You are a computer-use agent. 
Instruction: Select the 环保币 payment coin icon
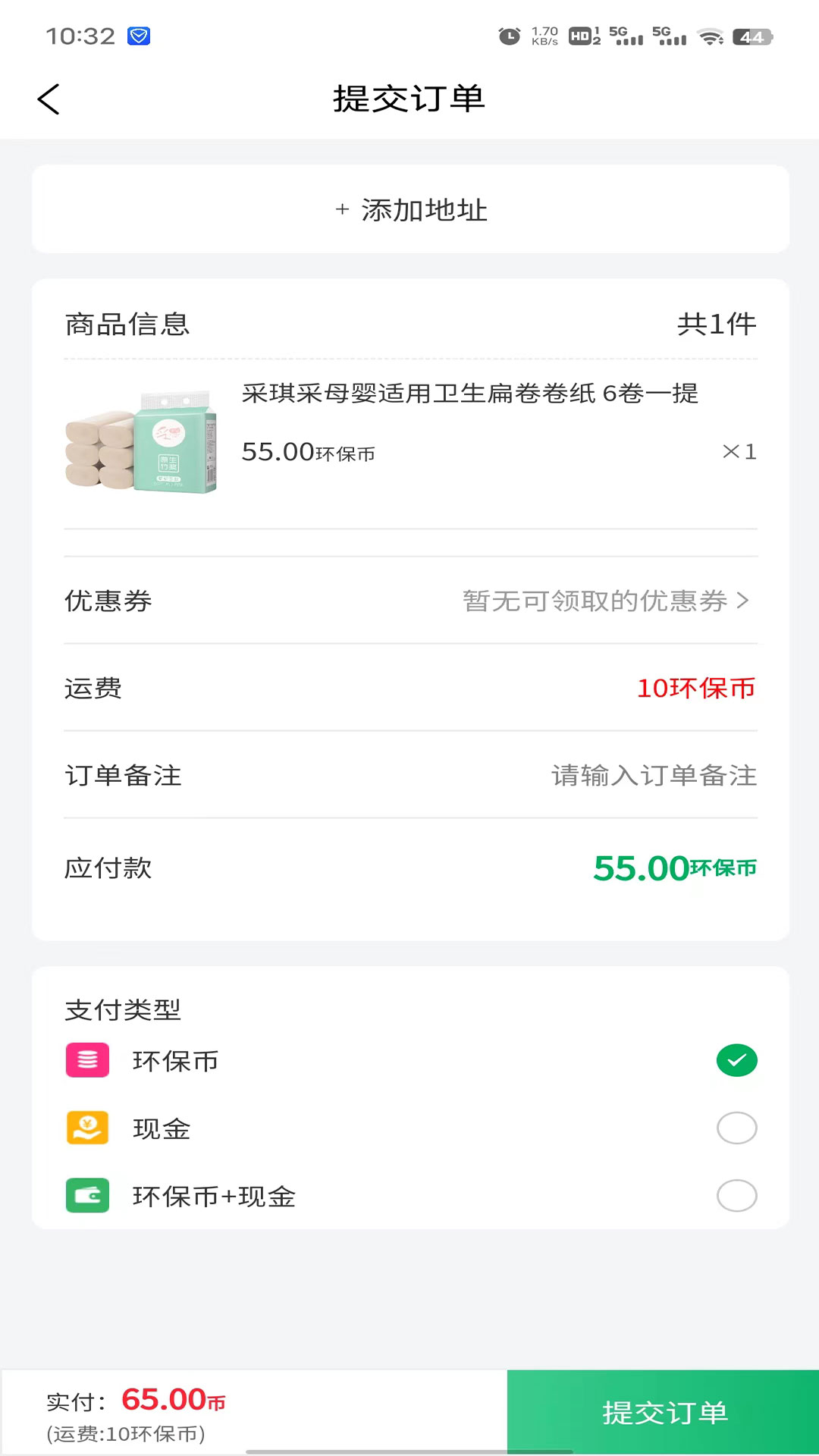pos(87,1060)
